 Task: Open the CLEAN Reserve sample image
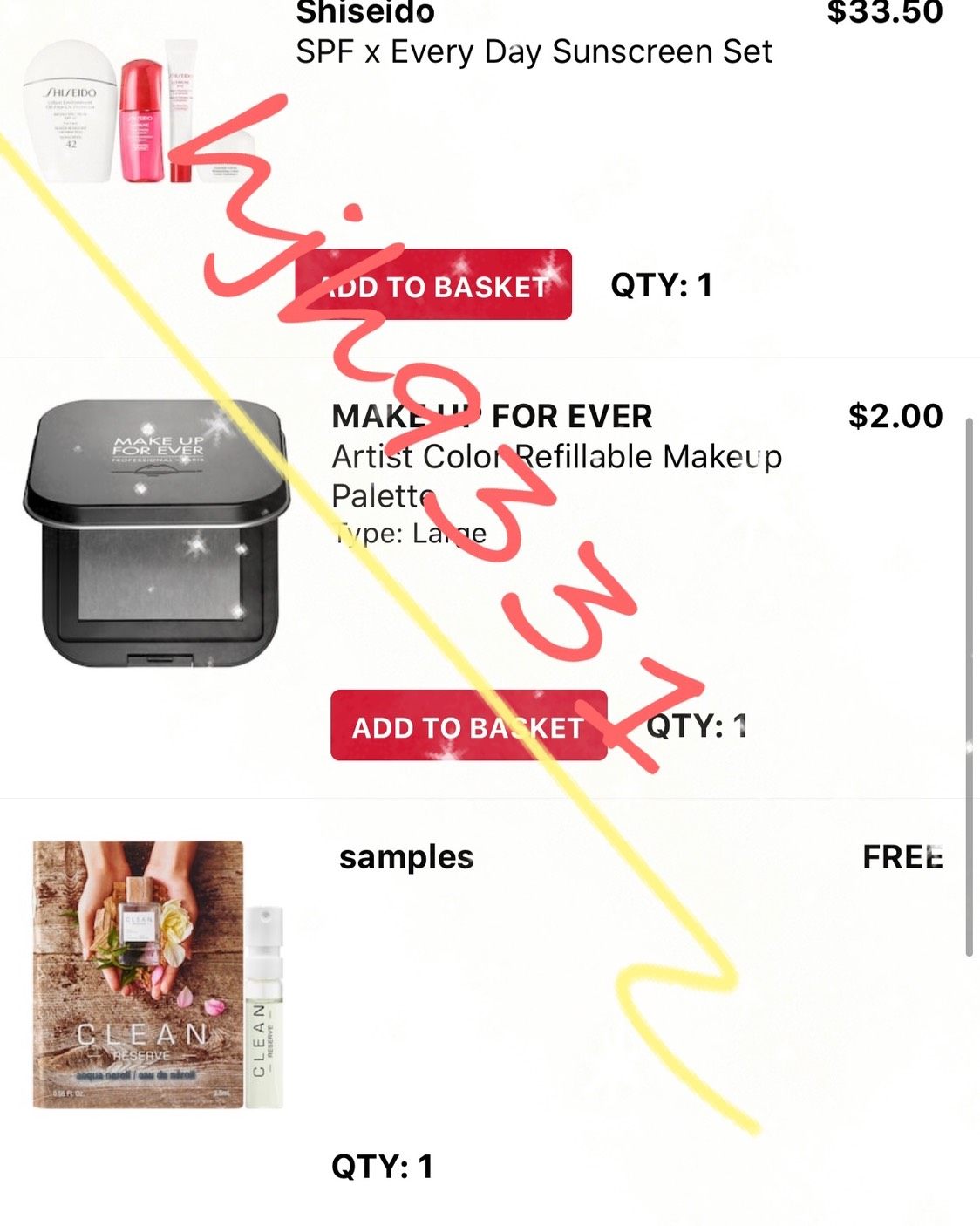(x=157, y=974)
